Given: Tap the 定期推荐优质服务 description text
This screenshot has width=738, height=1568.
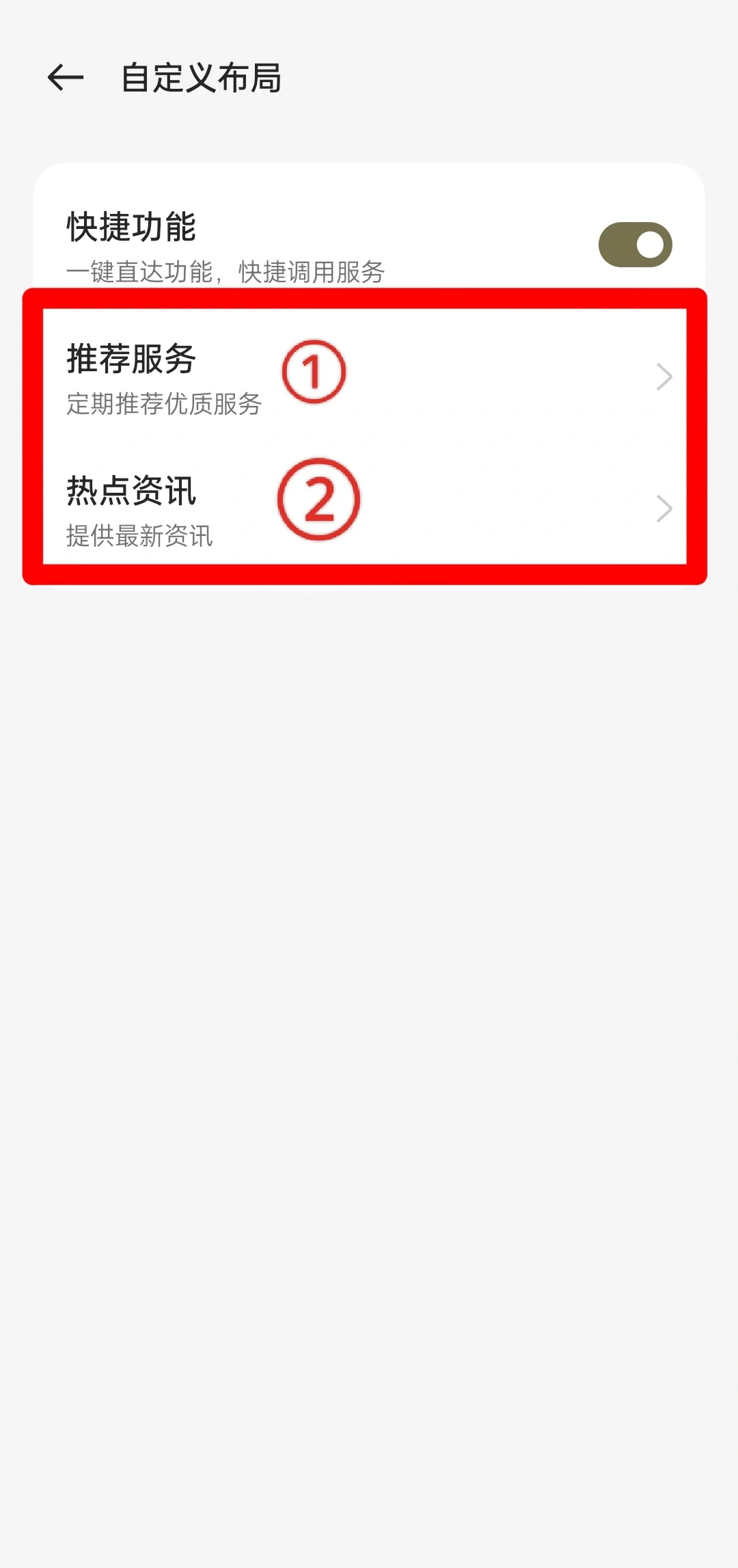Looking at the screenshot, I should click(x=163, y=405).
